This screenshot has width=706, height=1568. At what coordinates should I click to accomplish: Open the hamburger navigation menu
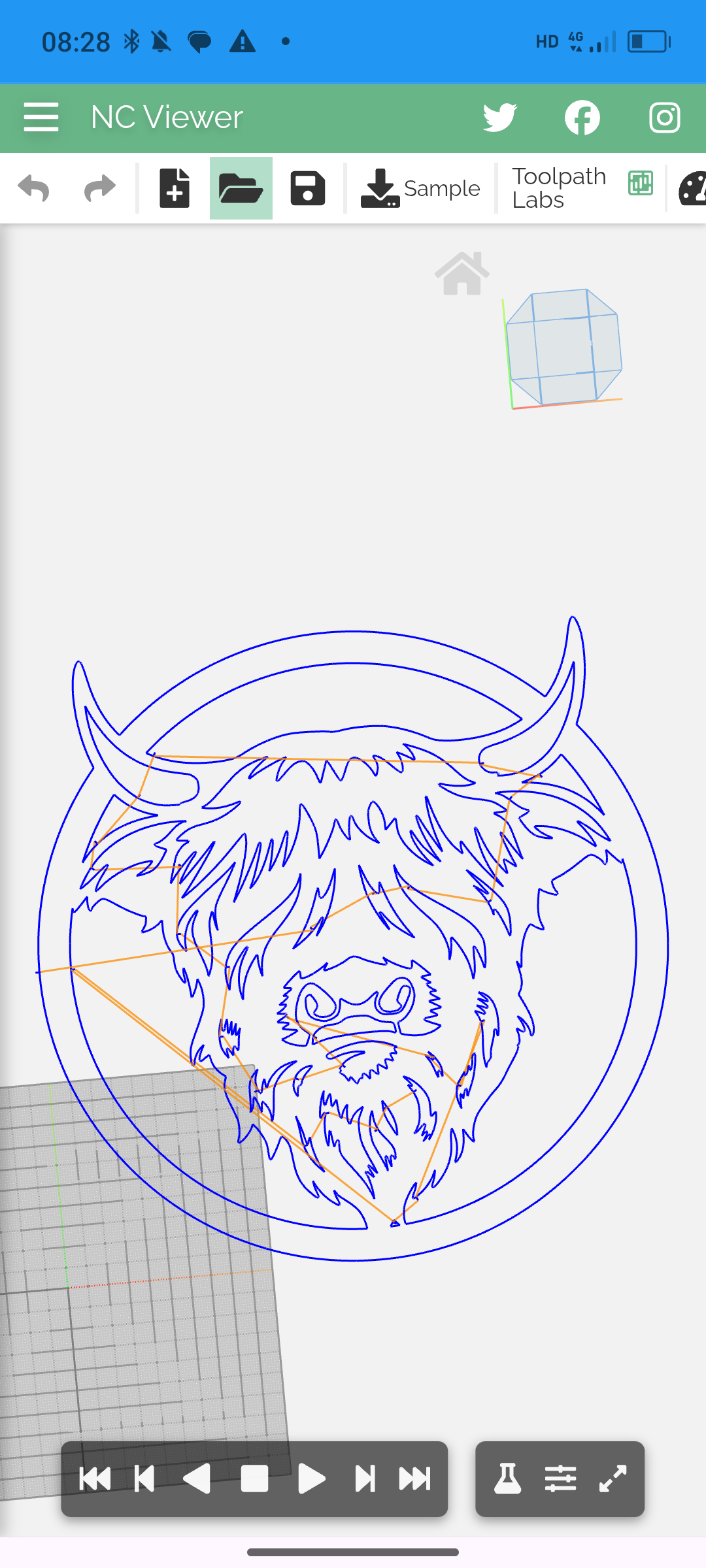(x=41, y=118)
